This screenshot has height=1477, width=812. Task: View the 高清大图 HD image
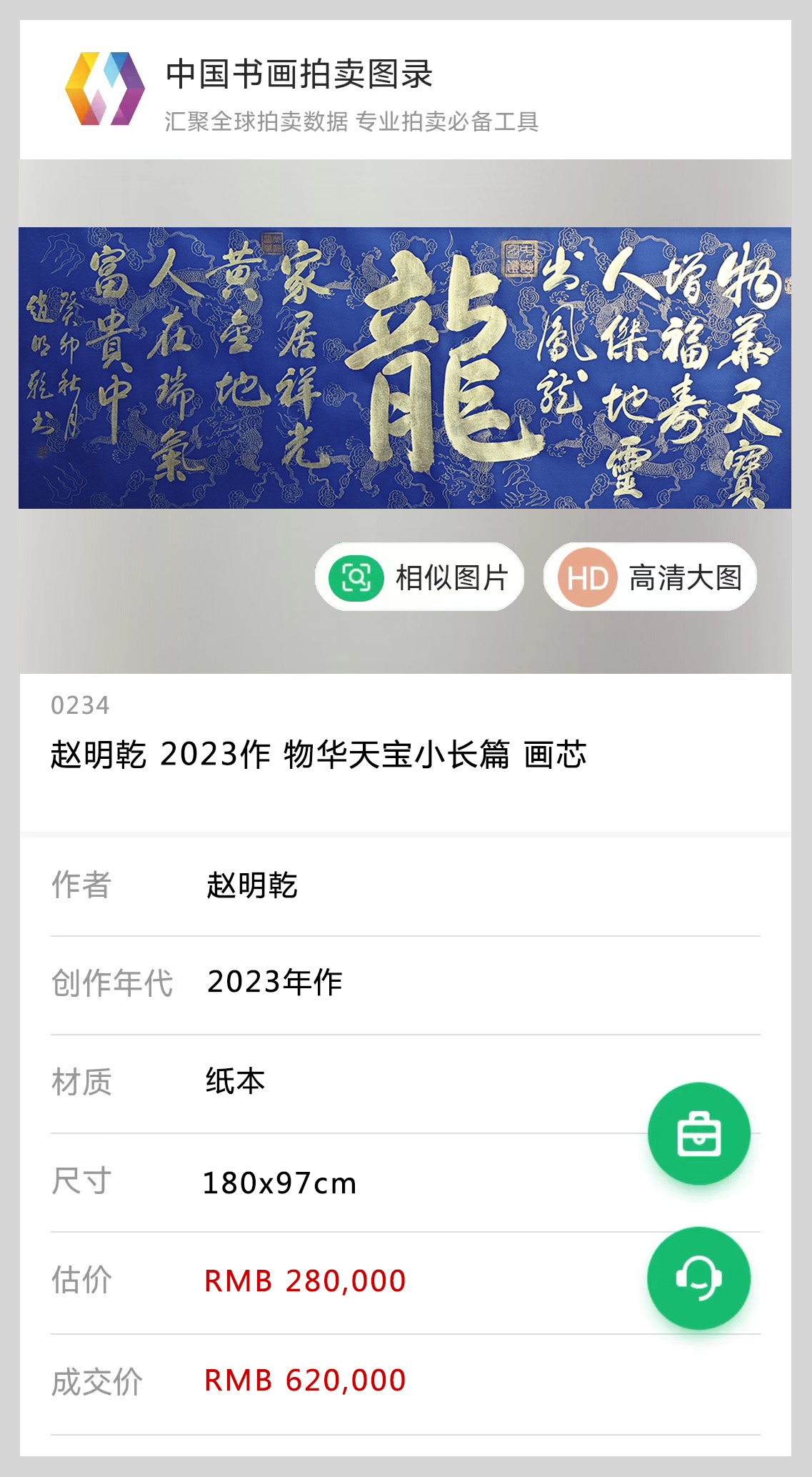(x=650, y=577)
